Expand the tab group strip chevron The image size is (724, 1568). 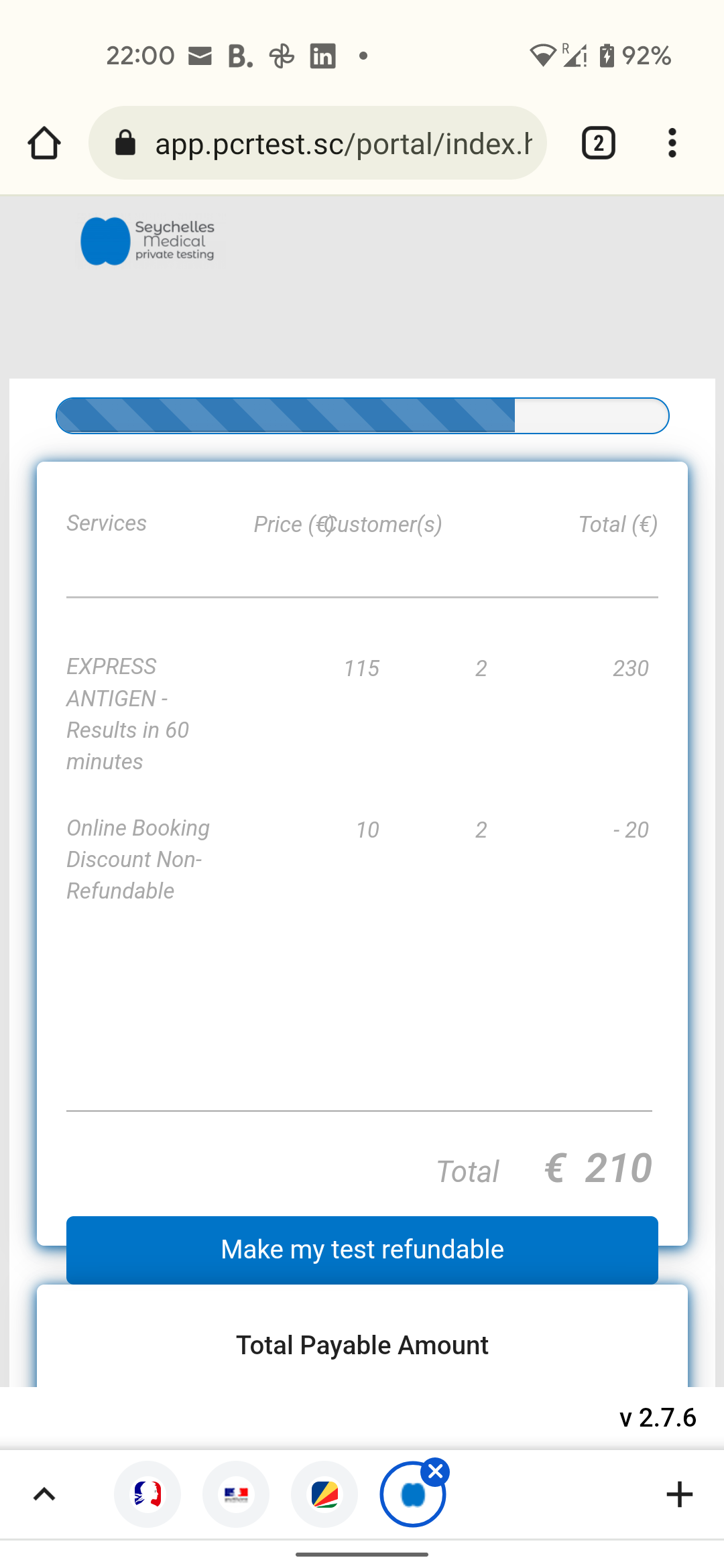coord(44,1494)
